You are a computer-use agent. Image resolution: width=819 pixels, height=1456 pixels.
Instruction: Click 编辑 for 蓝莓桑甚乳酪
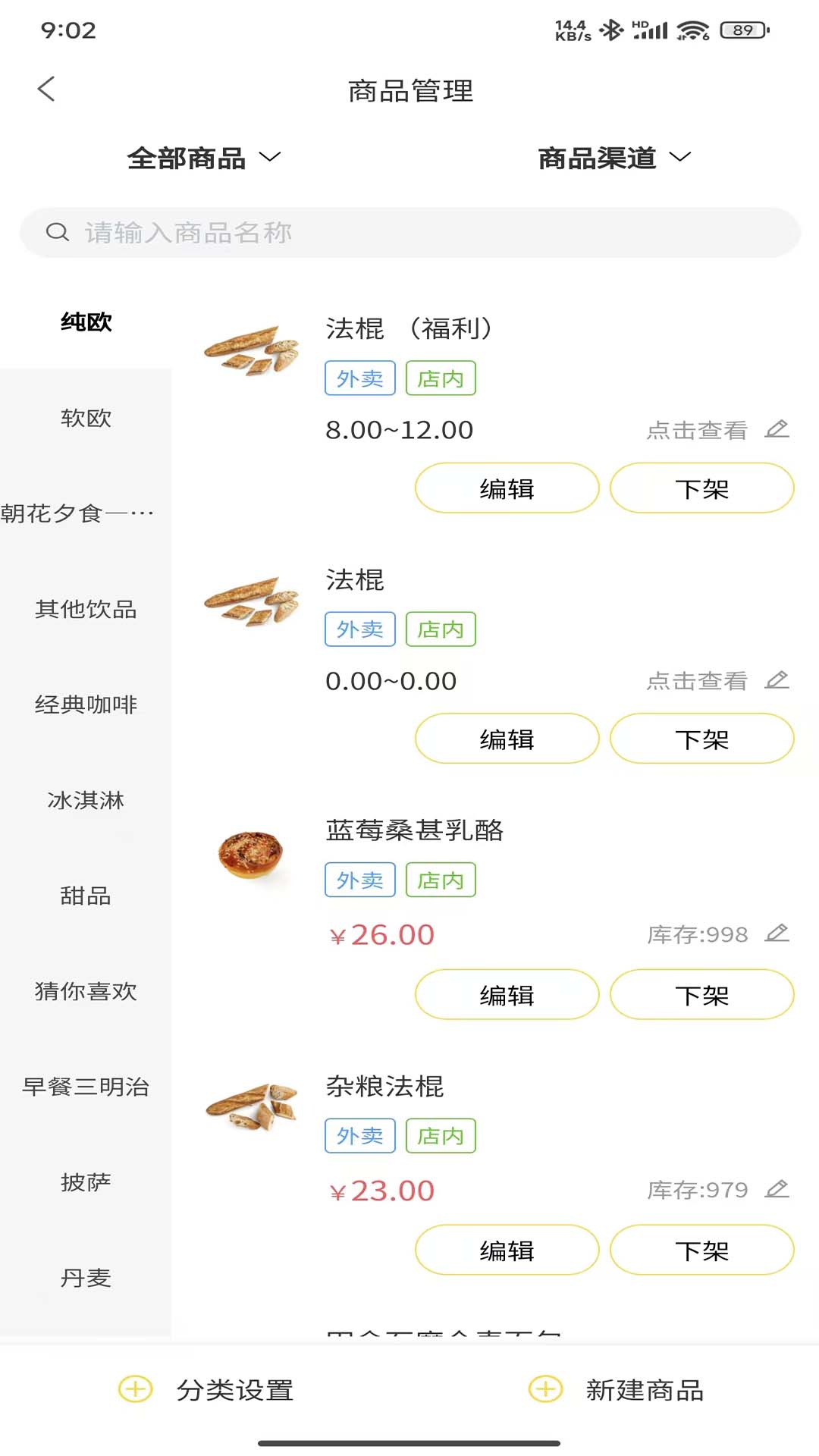point(507,994)
